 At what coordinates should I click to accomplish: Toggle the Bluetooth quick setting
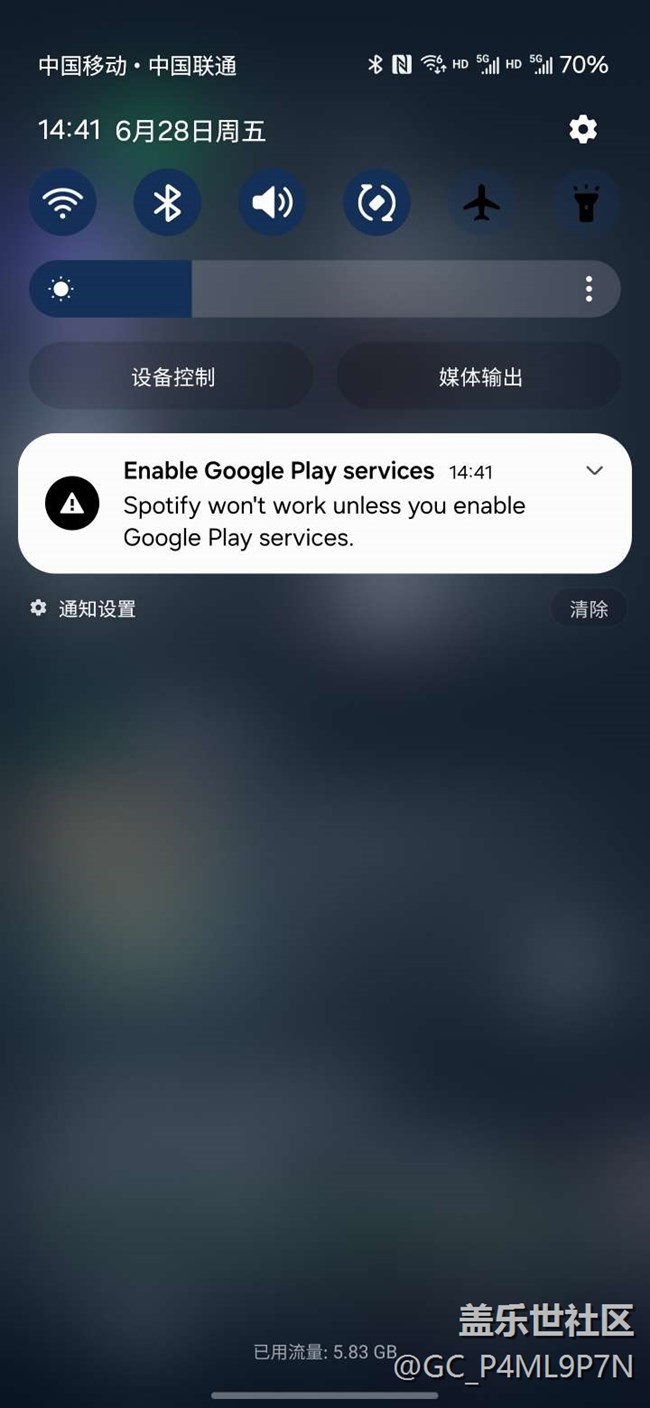(167, 203)
